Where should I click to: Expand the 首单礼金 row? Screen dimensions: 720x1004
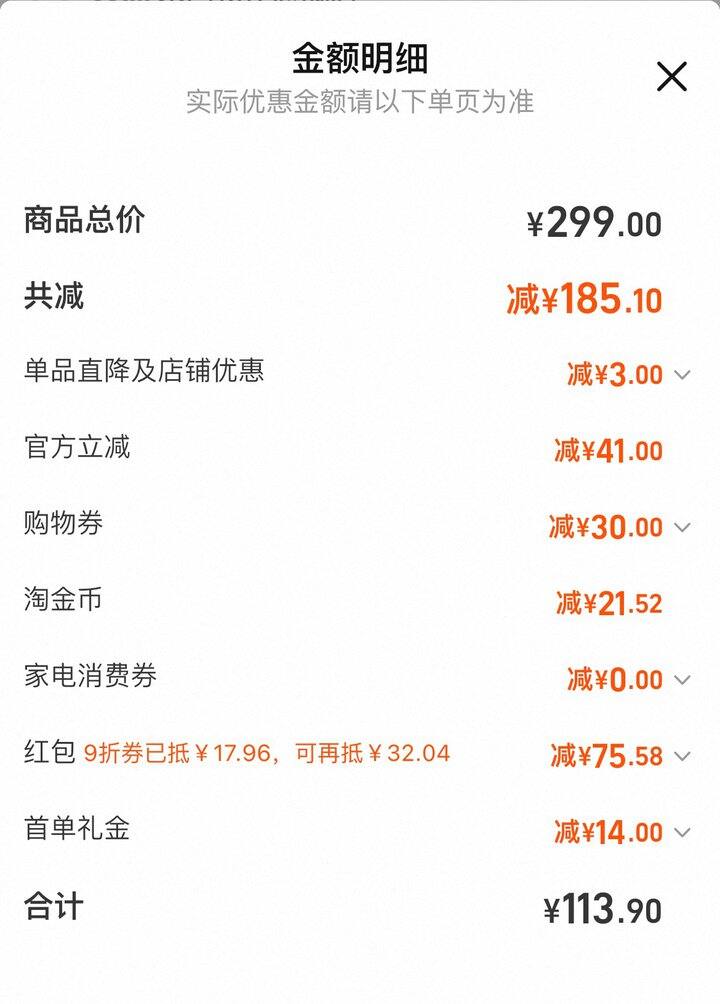tap(682, 832)
